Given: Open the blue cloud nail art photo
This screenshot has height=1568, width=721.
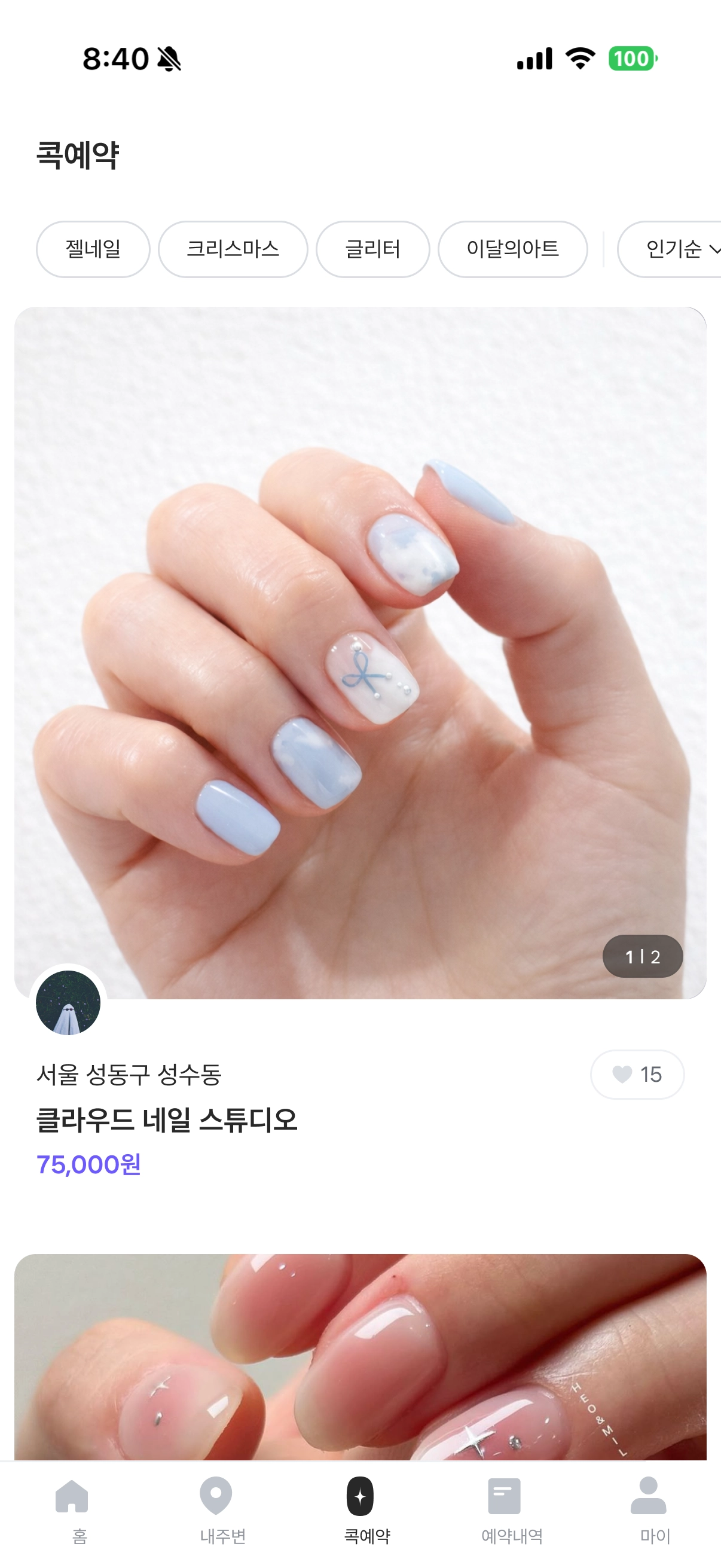Looking at the screenshot, I should tap(360, 651).
